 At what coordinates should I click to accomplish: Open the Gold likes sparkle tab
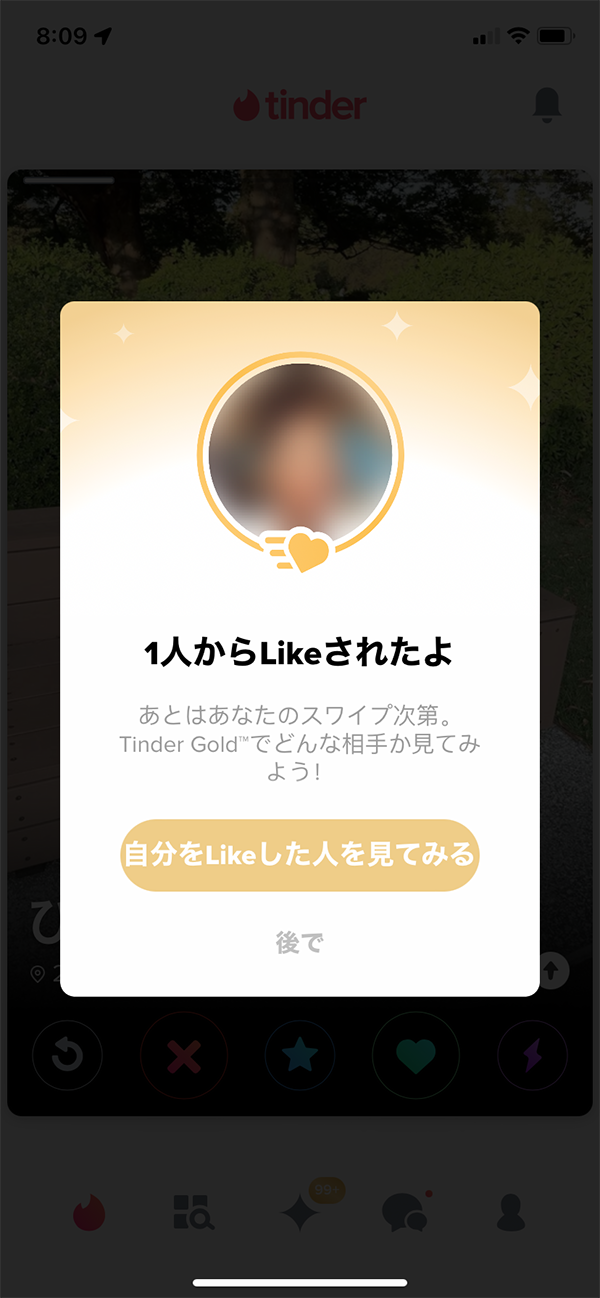tap(300, 1212)
